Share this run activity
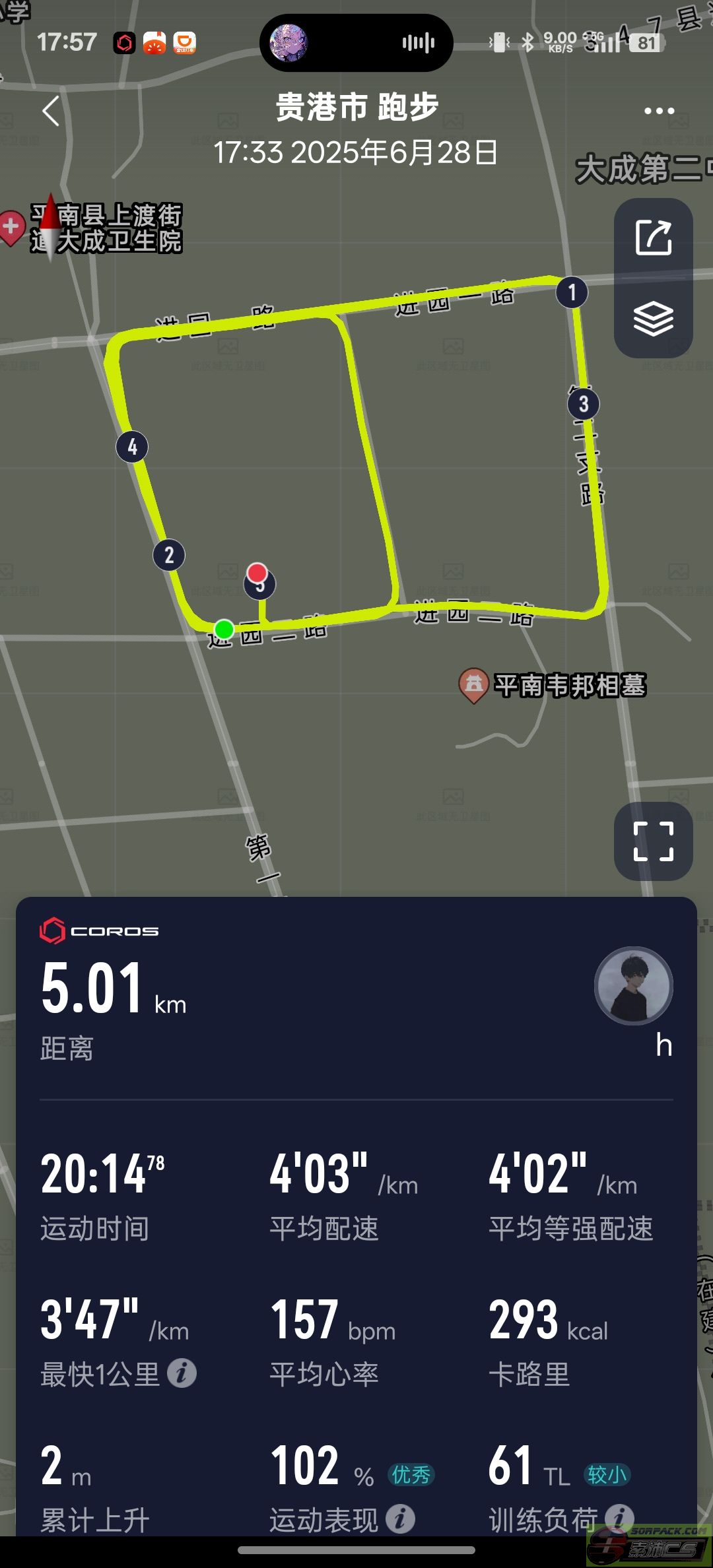The image size is (713, 1568). pos(654,238)
